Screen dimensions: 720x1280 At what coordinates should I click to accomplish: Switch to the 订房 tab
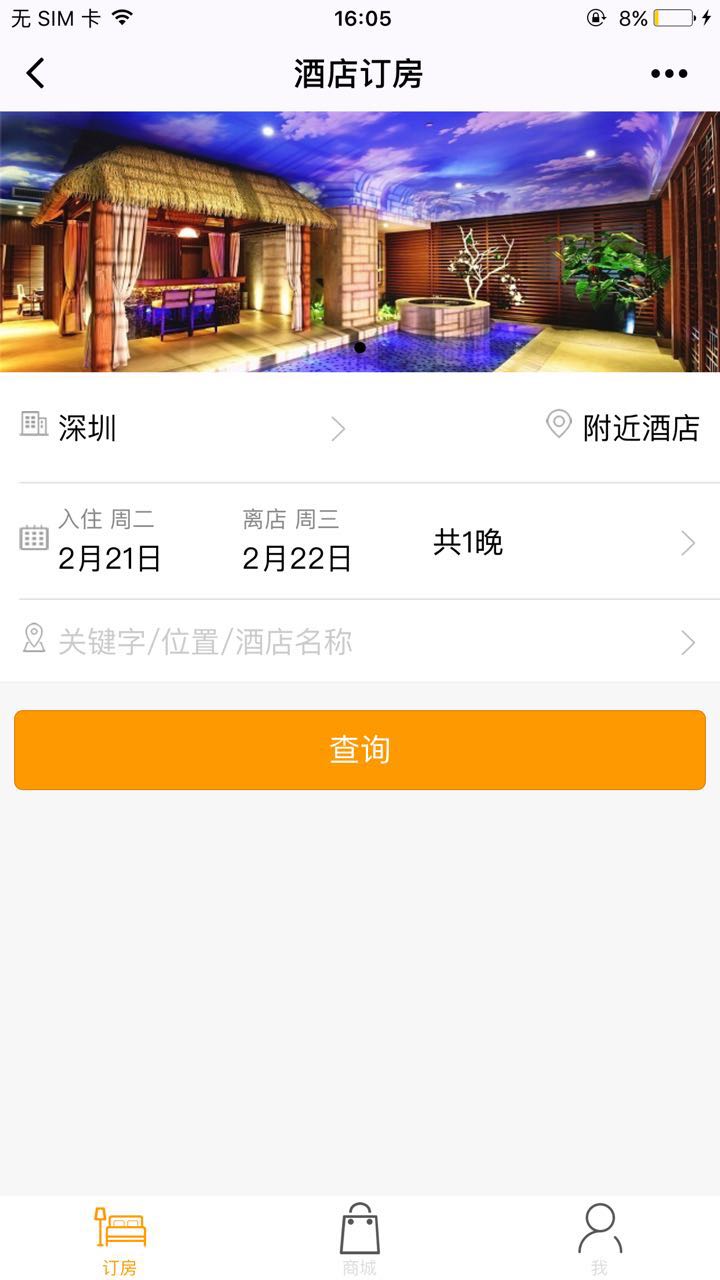tap(120, 1238)
